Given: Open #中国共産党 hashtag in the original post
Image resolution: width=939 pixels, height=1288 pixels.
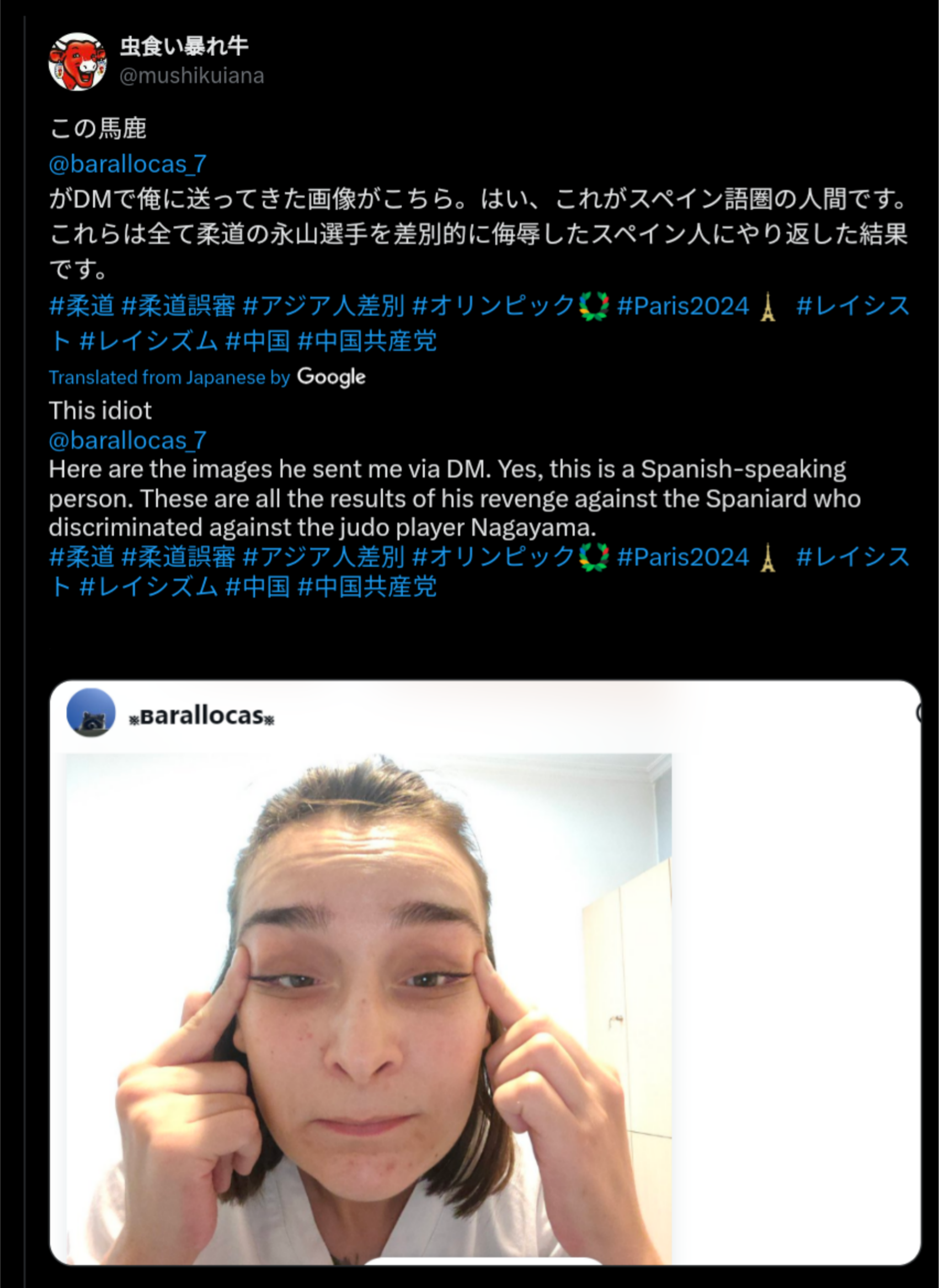Looking at the screenshot, I should pos(367,341).
